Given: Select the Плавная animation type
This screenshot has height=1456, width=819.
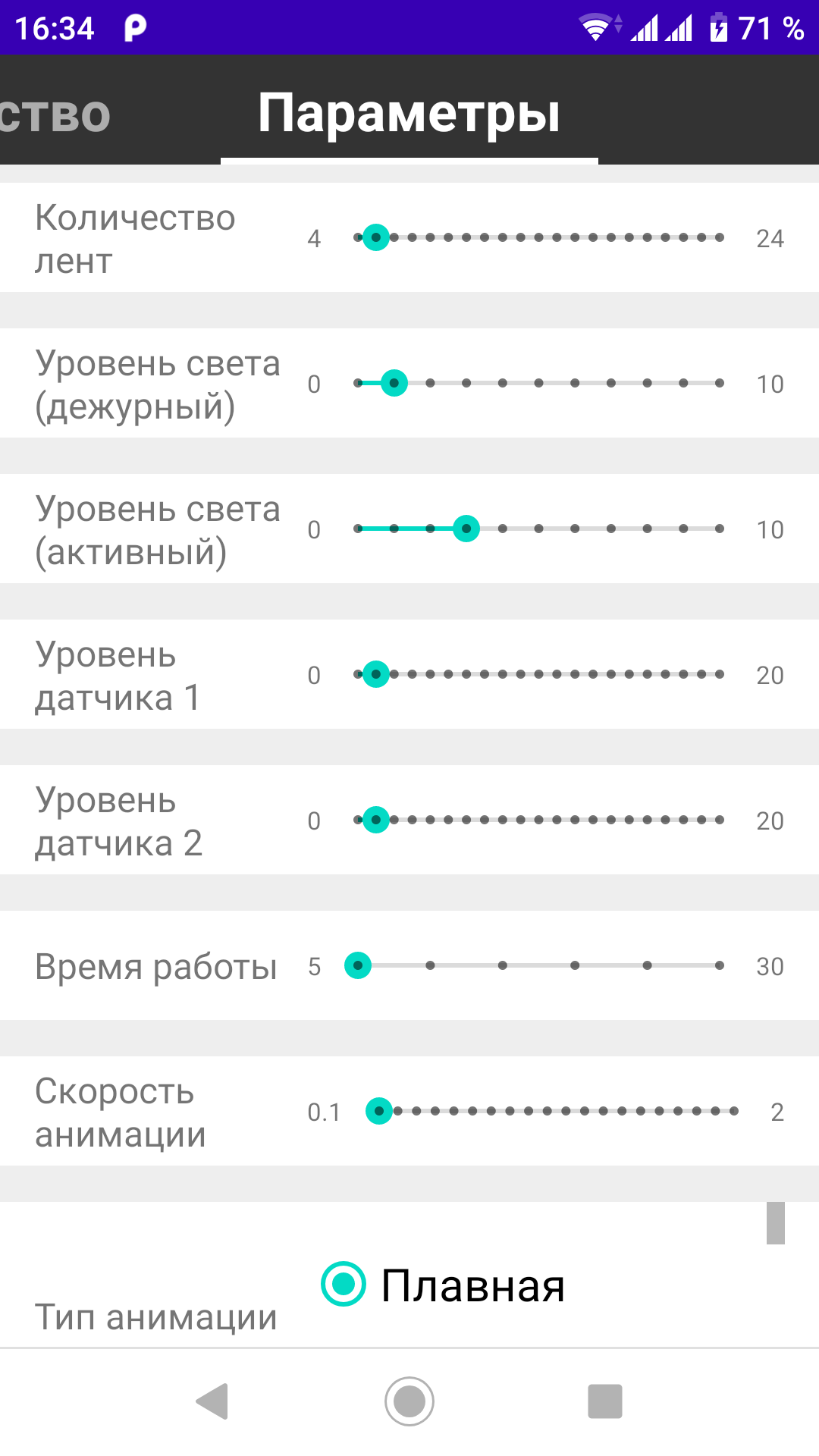Looking at the screenshot, I should 344,1284.
